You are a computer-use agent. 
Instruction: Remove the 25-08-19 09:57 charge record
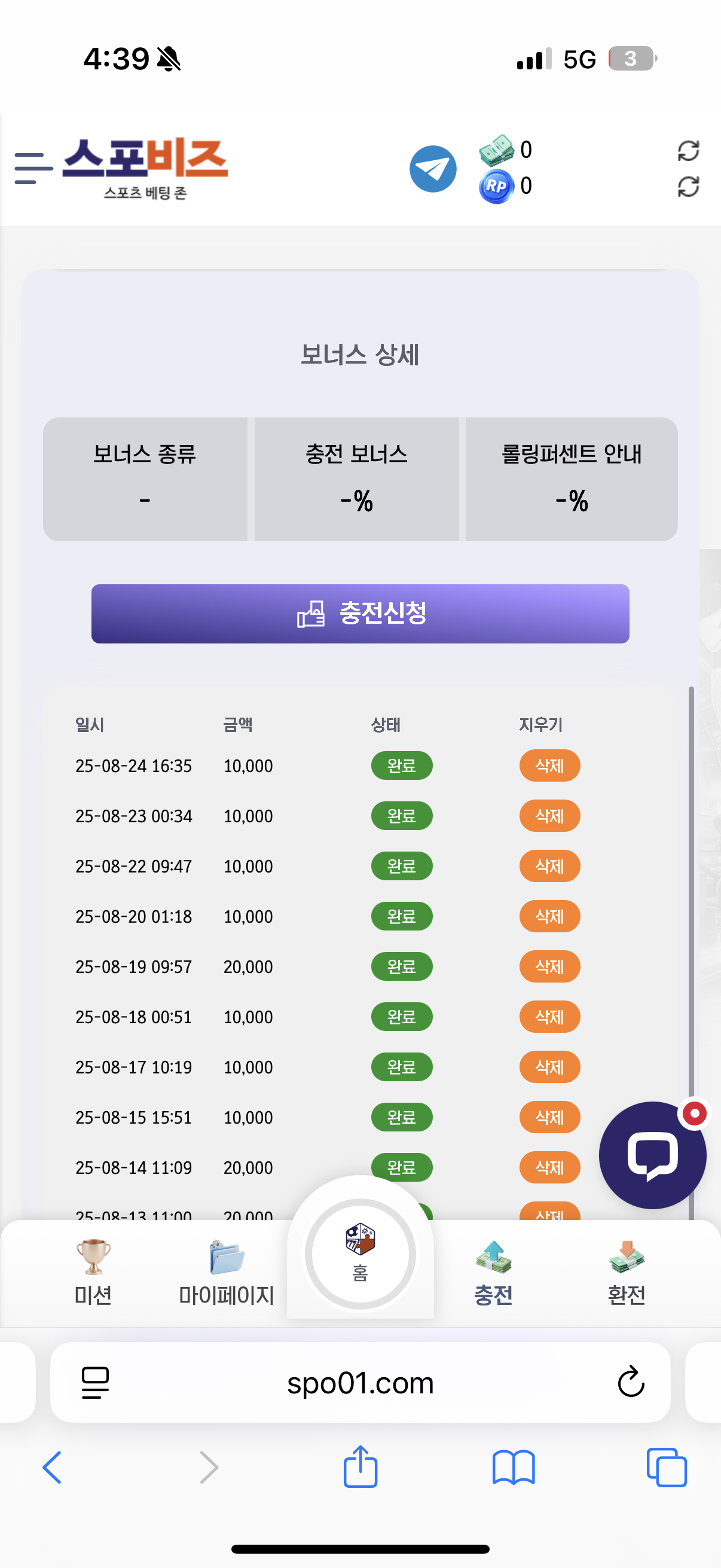tap(549, 966)
